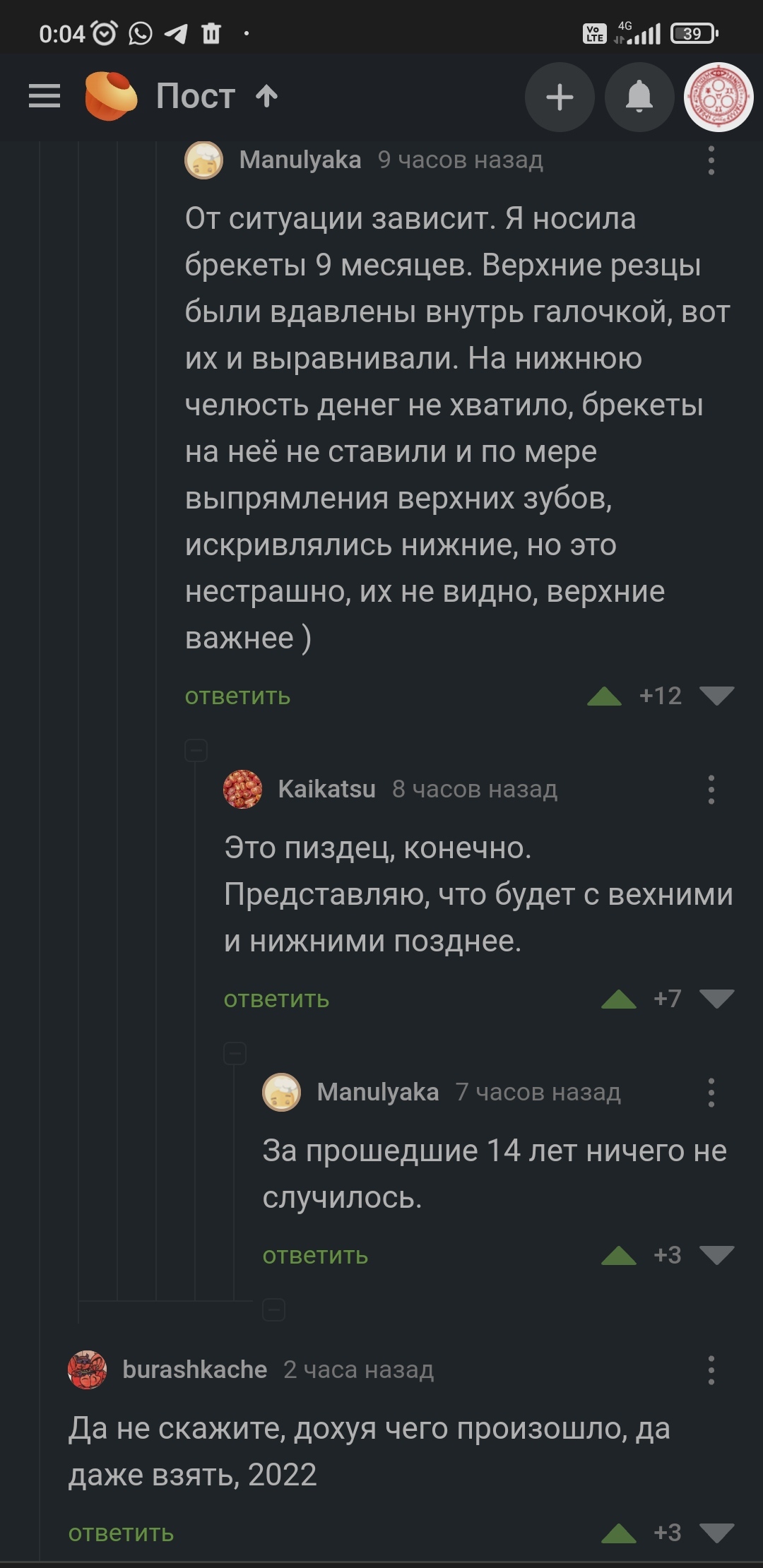Open your profile avatar in the header
This screenshot has height=1568, width=763.
[x=719, y=97]
